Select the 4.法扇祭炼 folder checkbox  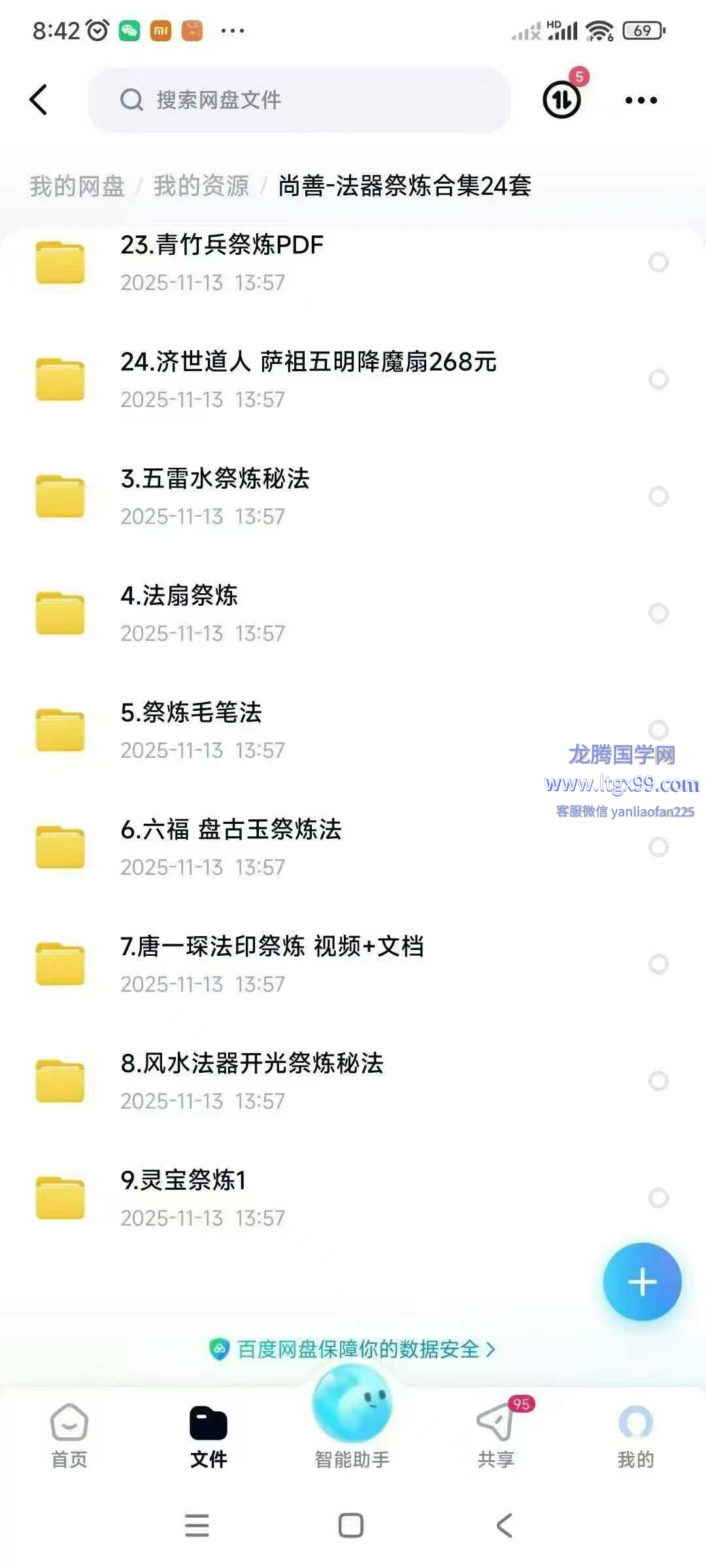click(658, 613)
